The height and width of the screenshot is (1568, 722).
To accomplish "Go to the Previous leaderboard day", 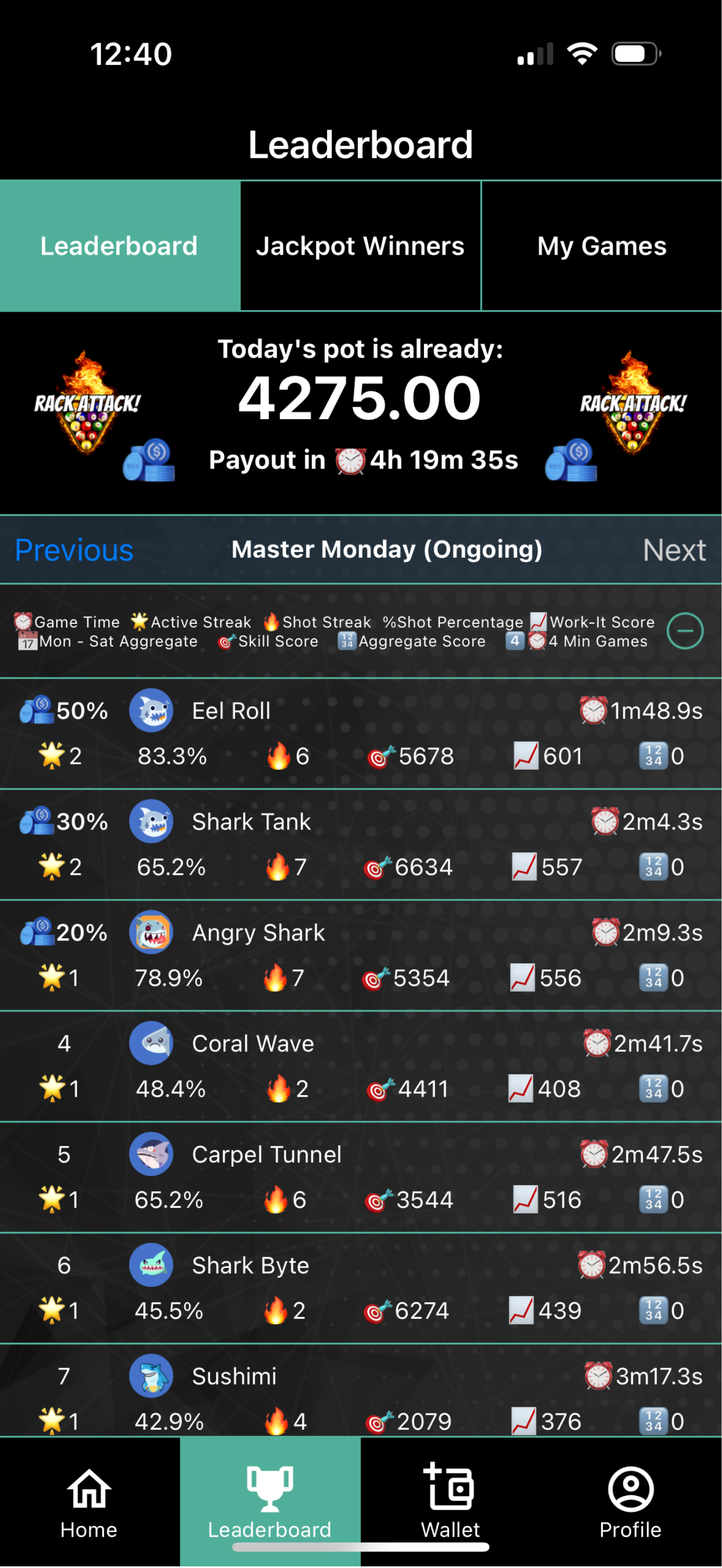I will click(74, 549).
